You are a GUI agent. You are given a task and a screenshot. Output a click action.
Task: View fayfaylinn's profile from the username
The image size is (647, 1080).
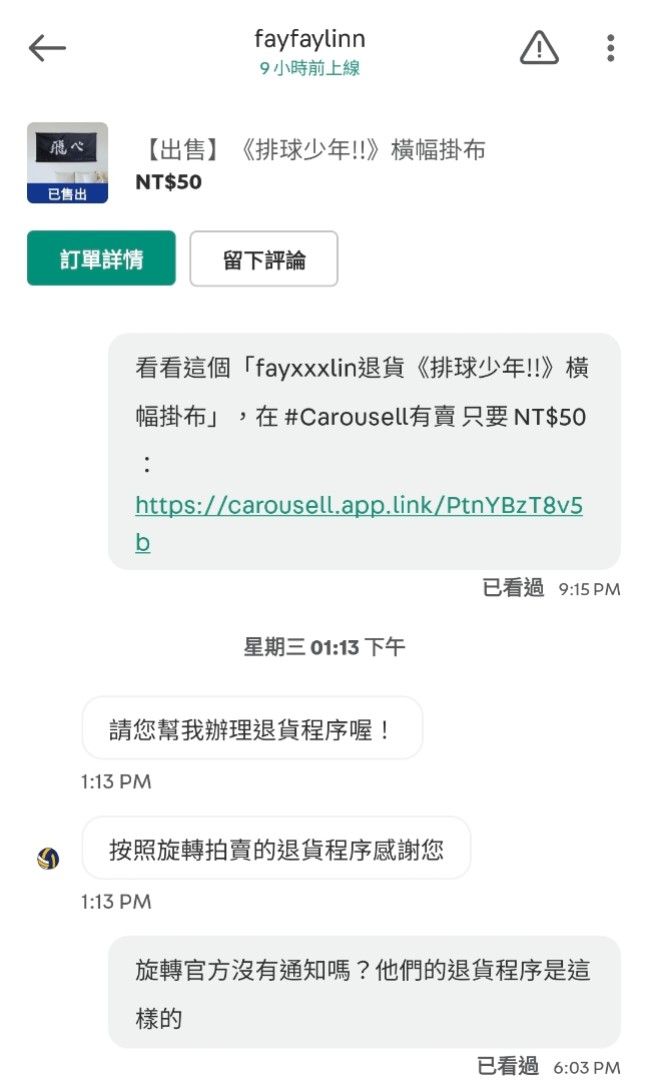309,39
